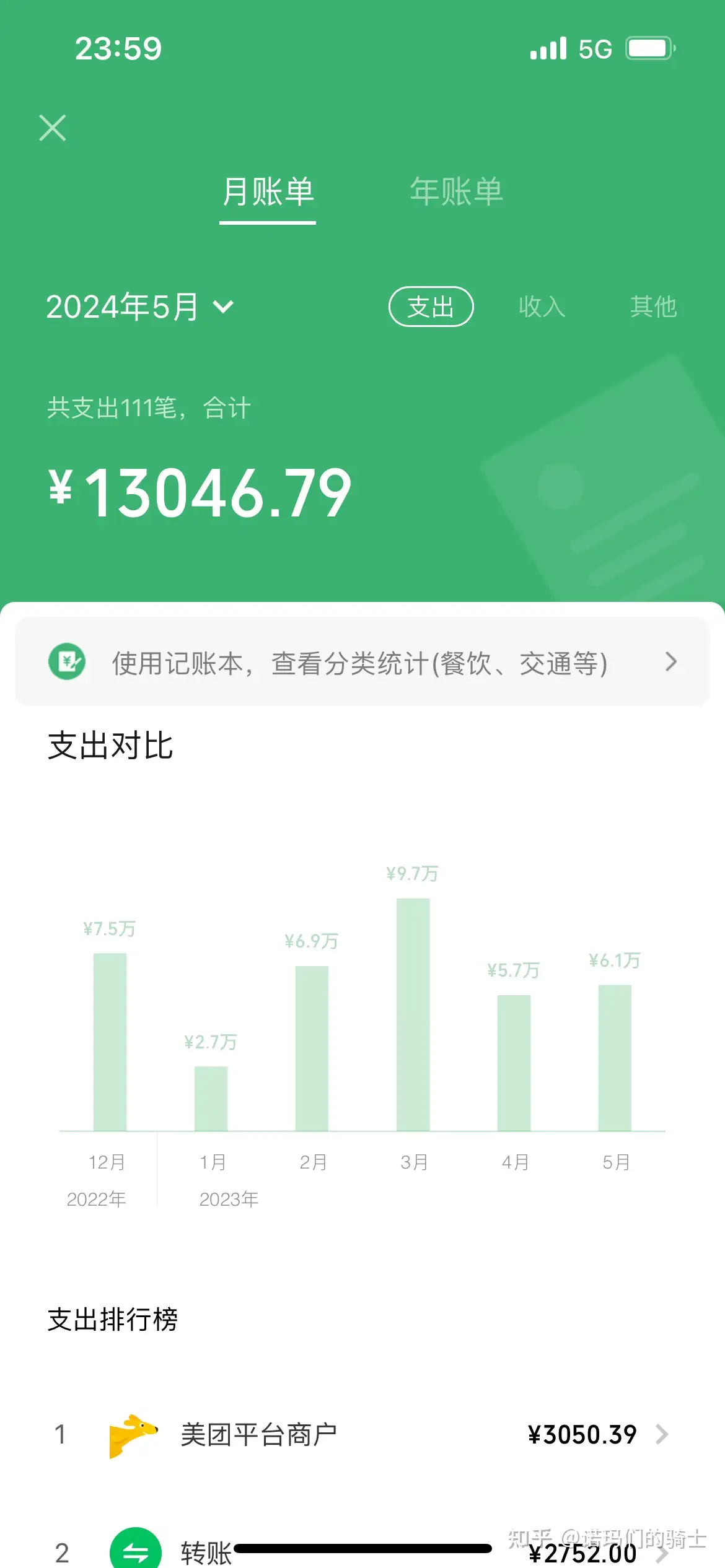Switch to 收入 view
This screenshot has height=1568, width=725.
click(x=542, y=307)
